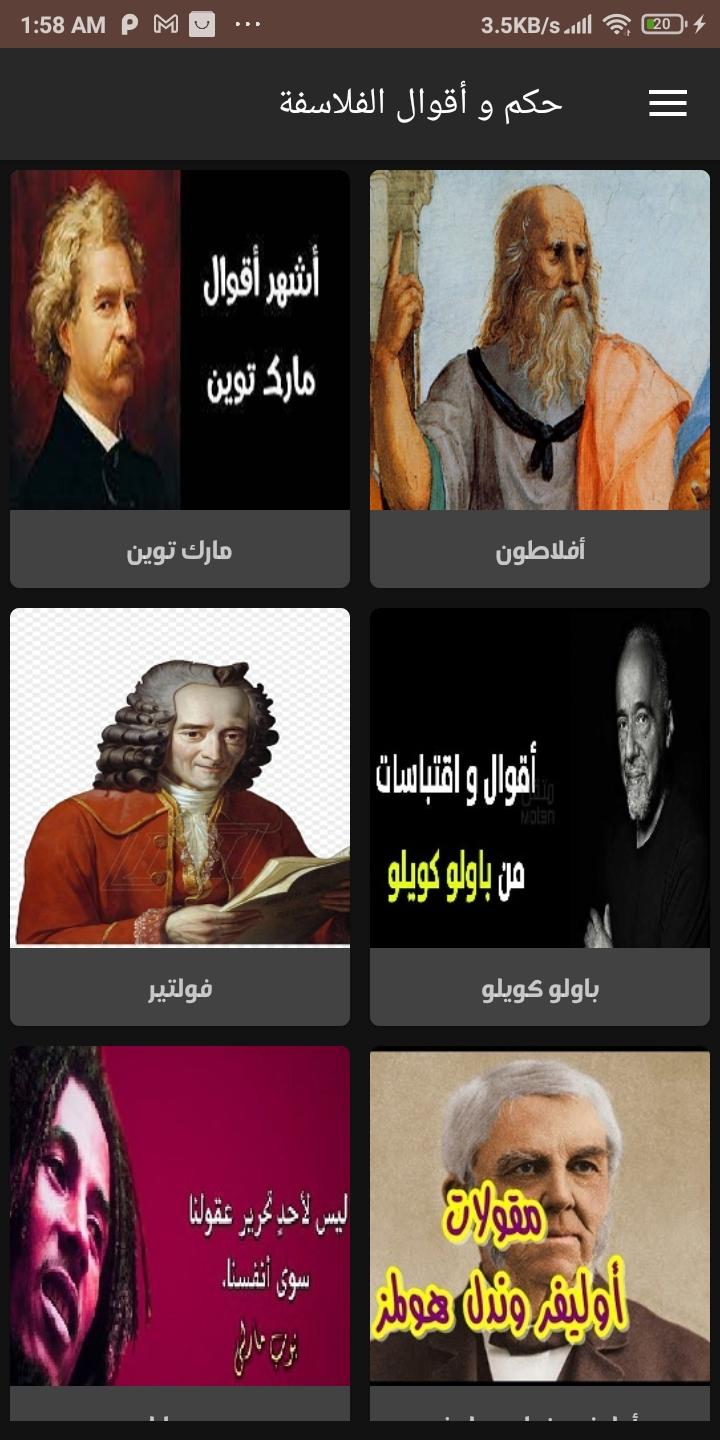Select the باولو كويلو card
720x1440 pixels.
coord(540,817)
